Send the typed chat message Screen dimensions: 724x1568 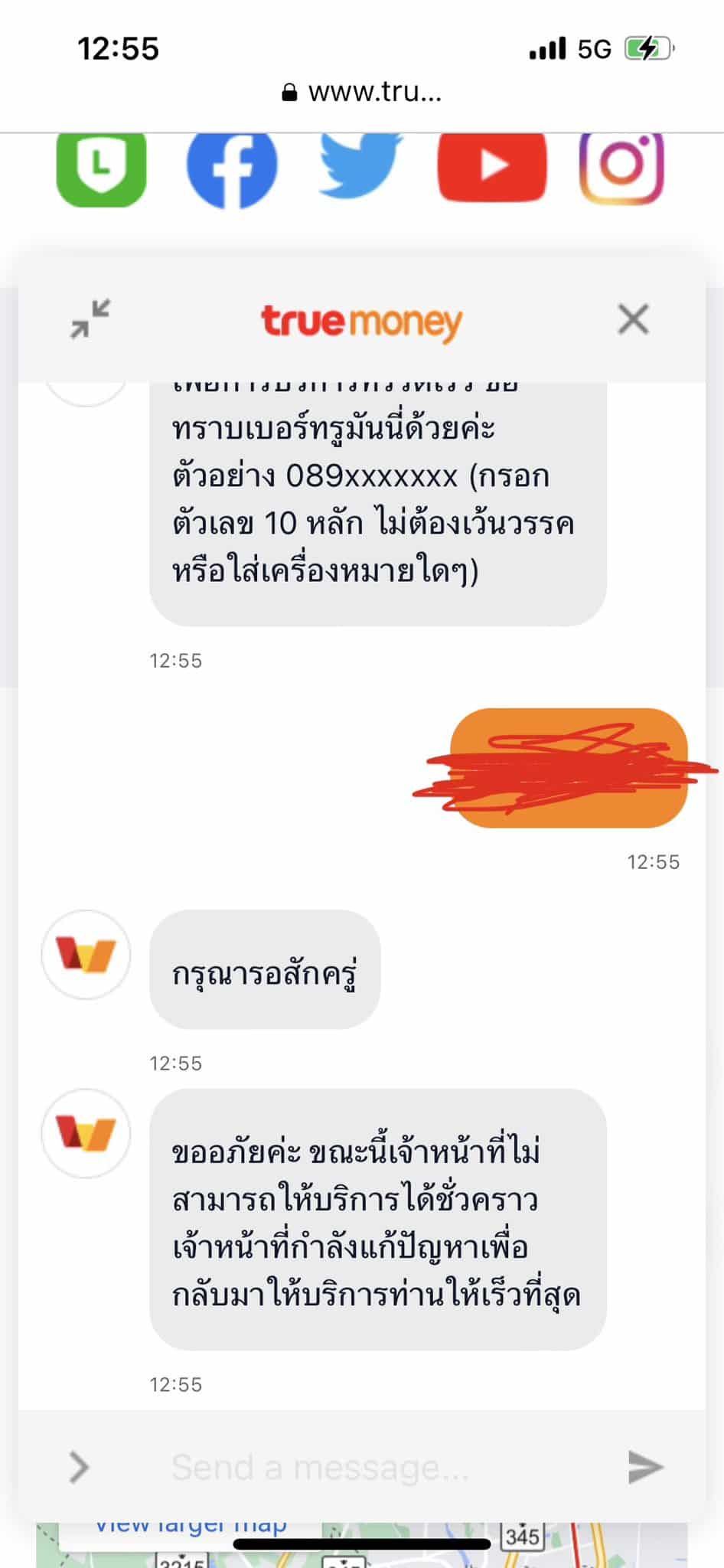(645, 1467)
